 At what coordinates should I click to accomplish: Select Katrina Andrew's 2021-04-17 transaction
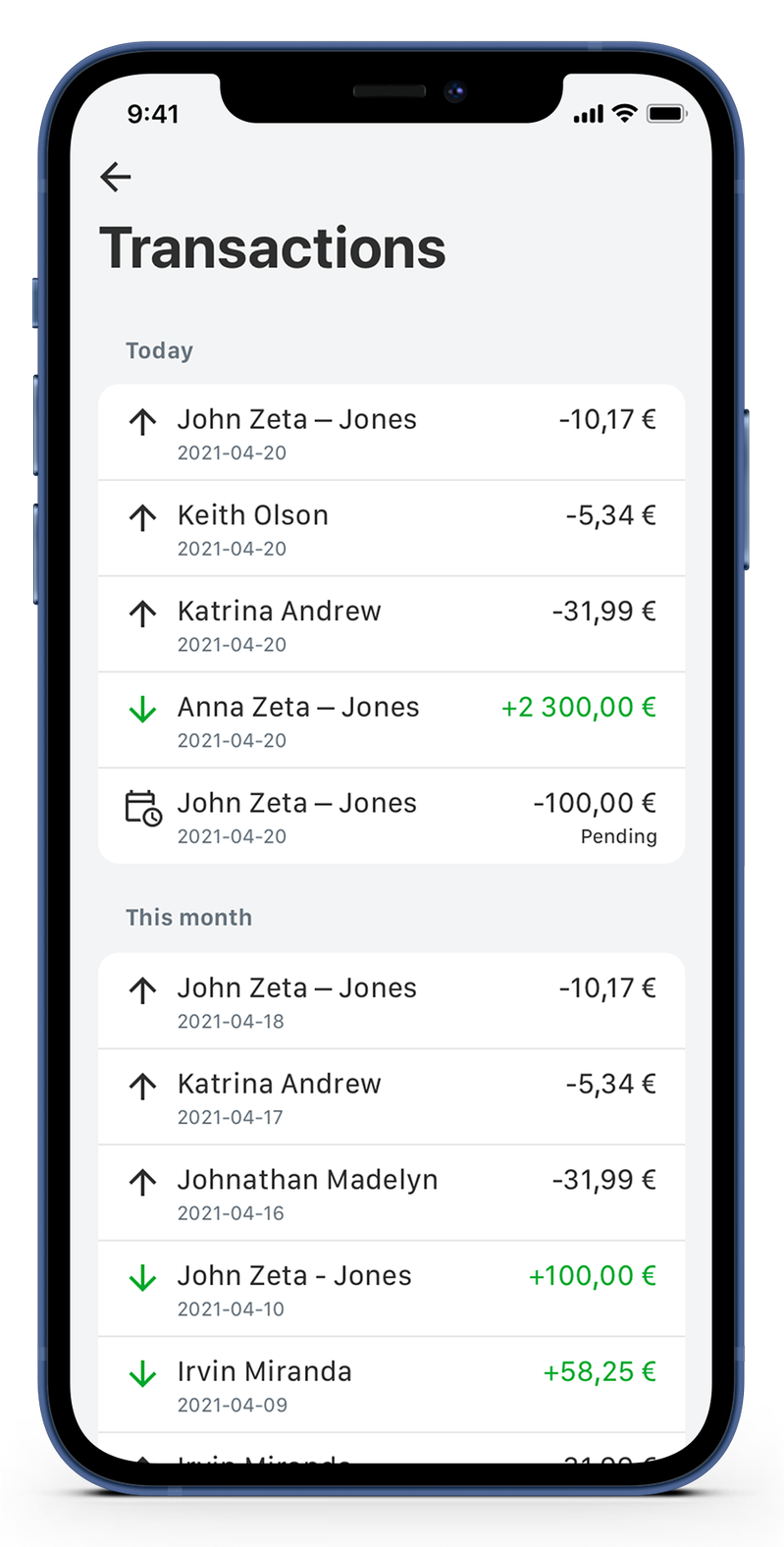(391, 1097)
